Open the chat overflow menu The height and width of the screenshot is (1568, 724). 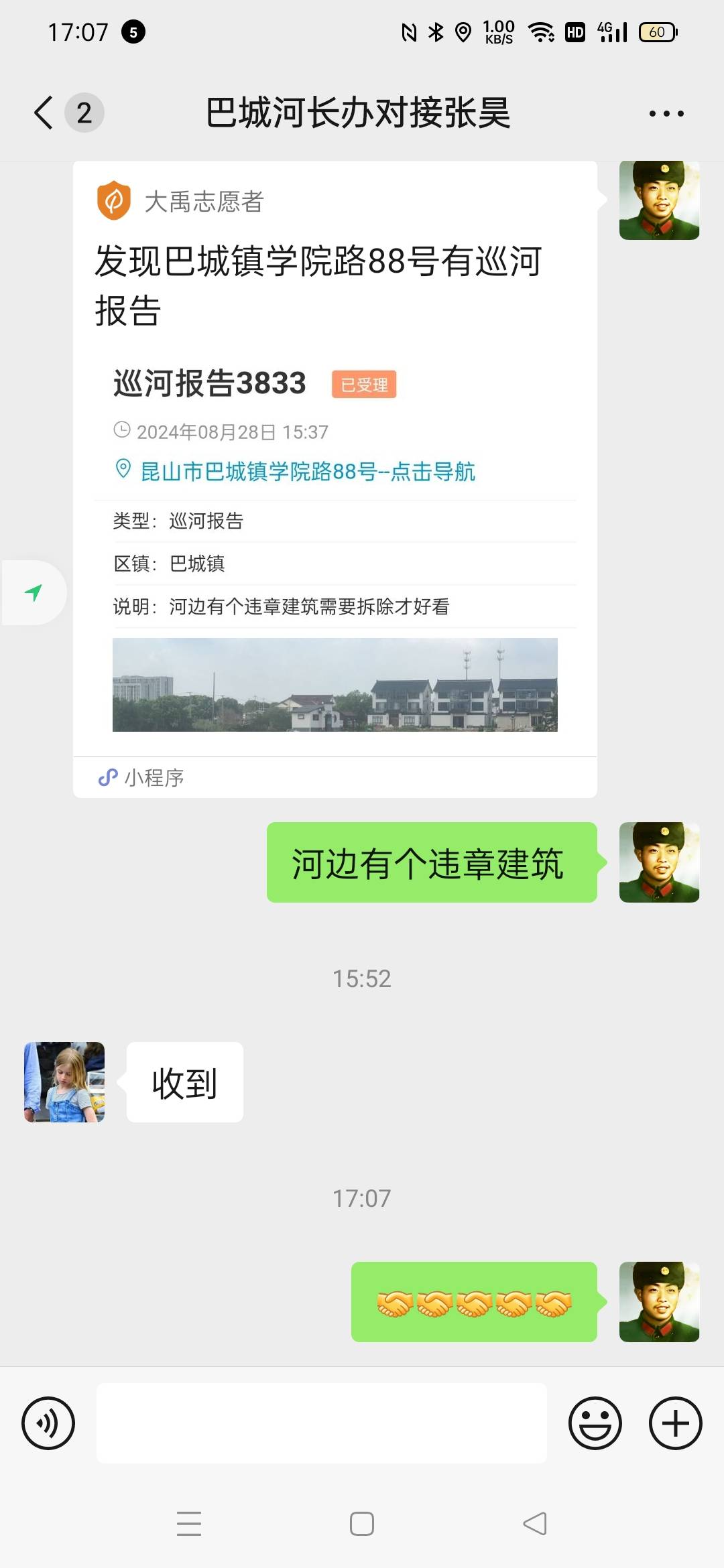pos(666,113)
